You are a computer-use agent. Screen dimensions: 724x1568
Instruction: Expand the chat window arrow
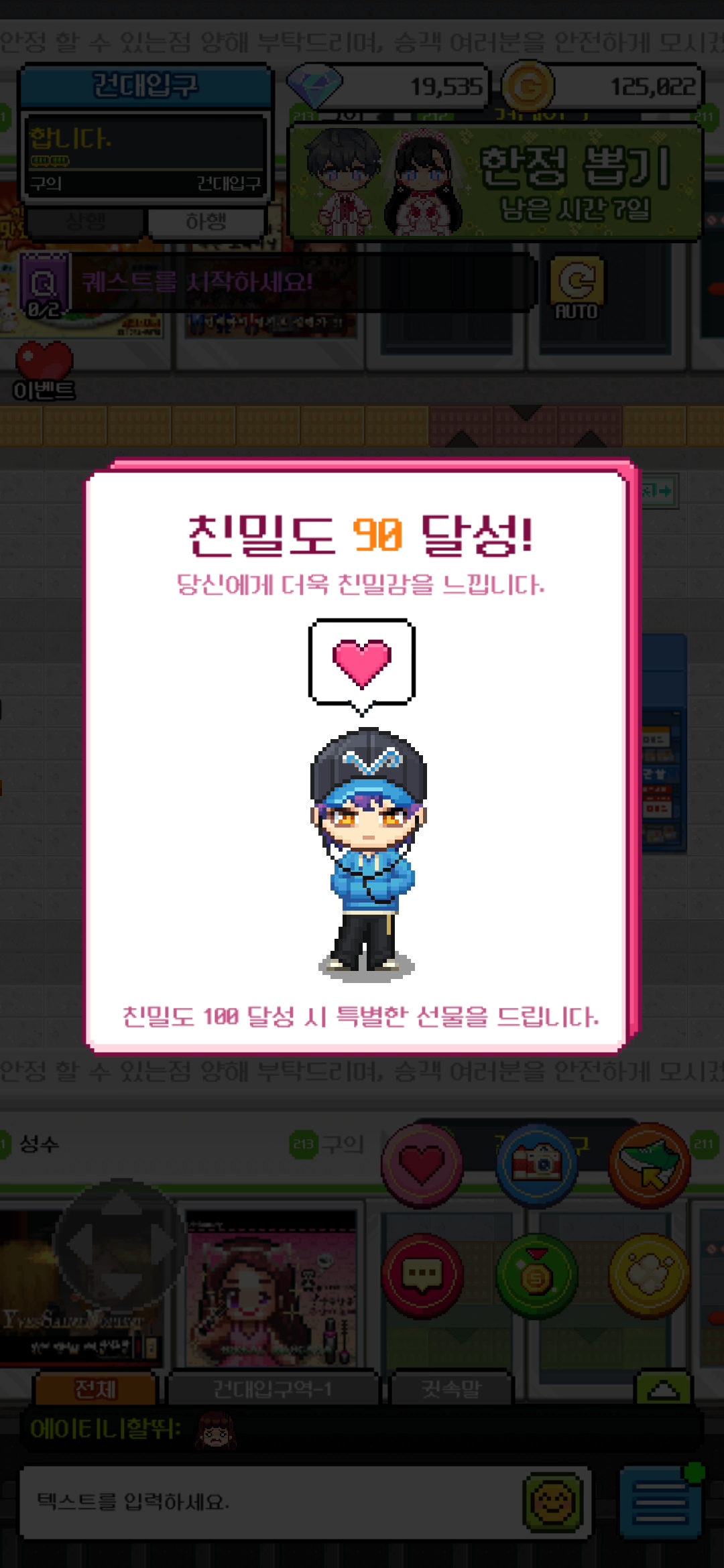pos(662,1388)
